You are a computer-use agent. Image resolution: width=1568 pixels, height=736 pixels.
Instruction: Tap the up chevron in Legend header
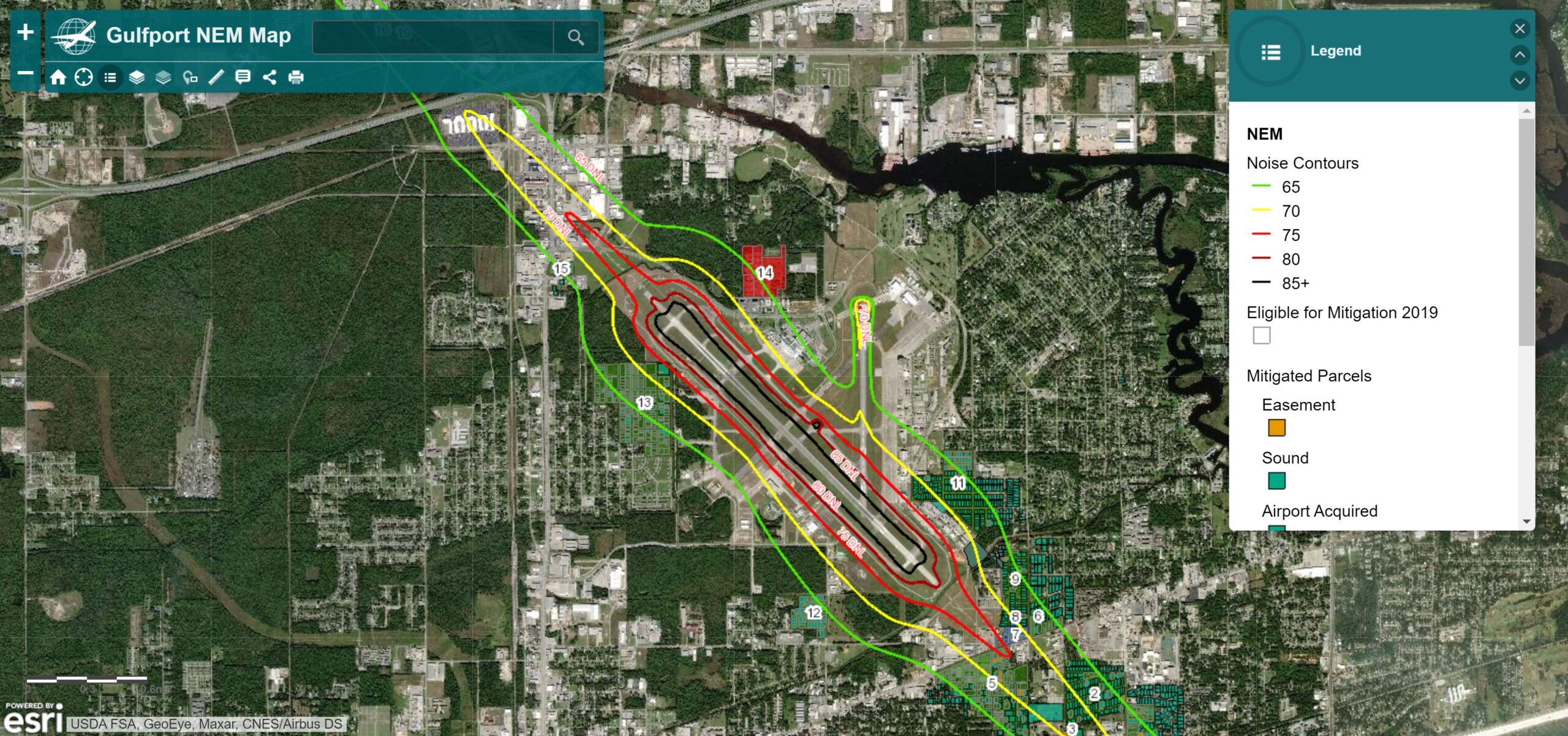1520,55
